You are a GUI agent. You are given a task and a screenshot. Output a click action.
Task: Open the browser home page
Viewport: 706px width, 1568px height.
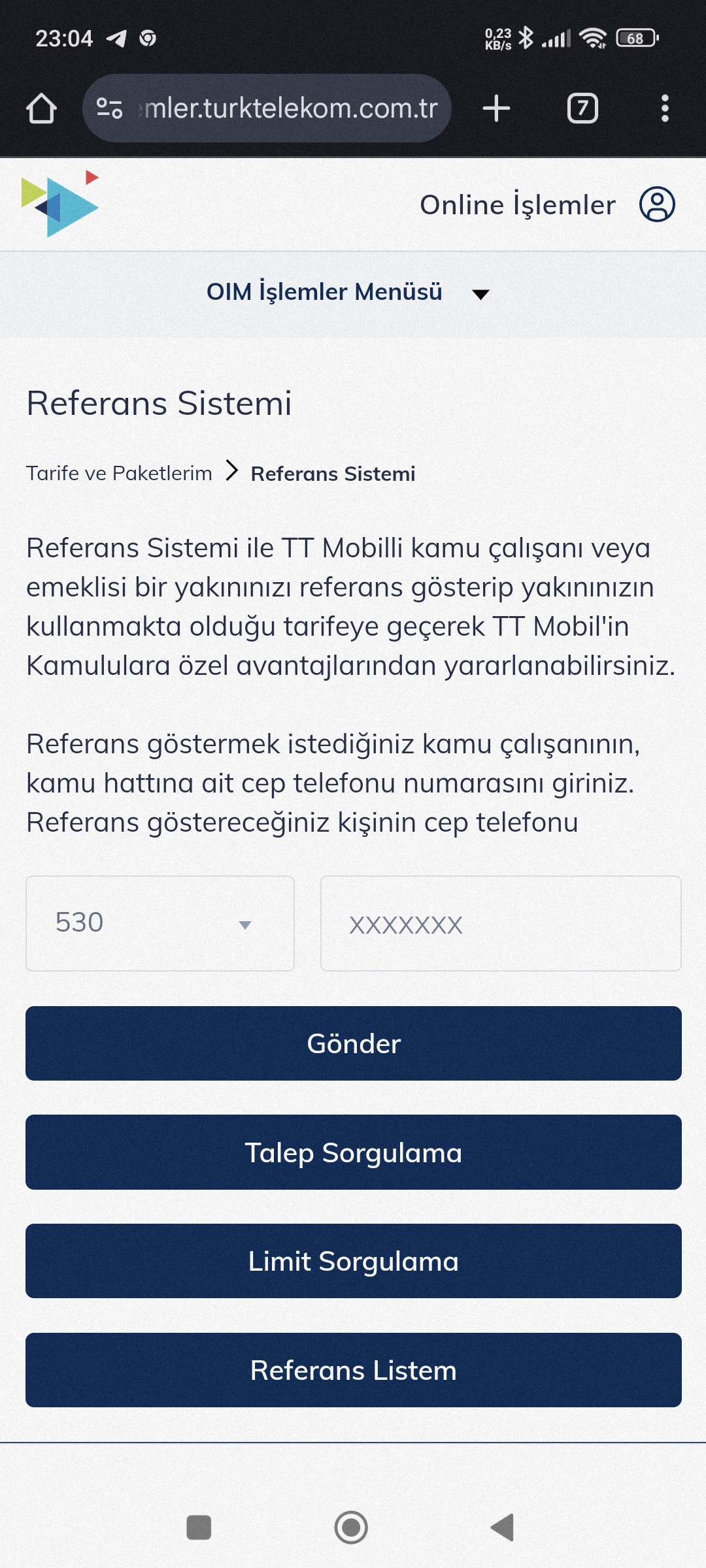point(41,108)
